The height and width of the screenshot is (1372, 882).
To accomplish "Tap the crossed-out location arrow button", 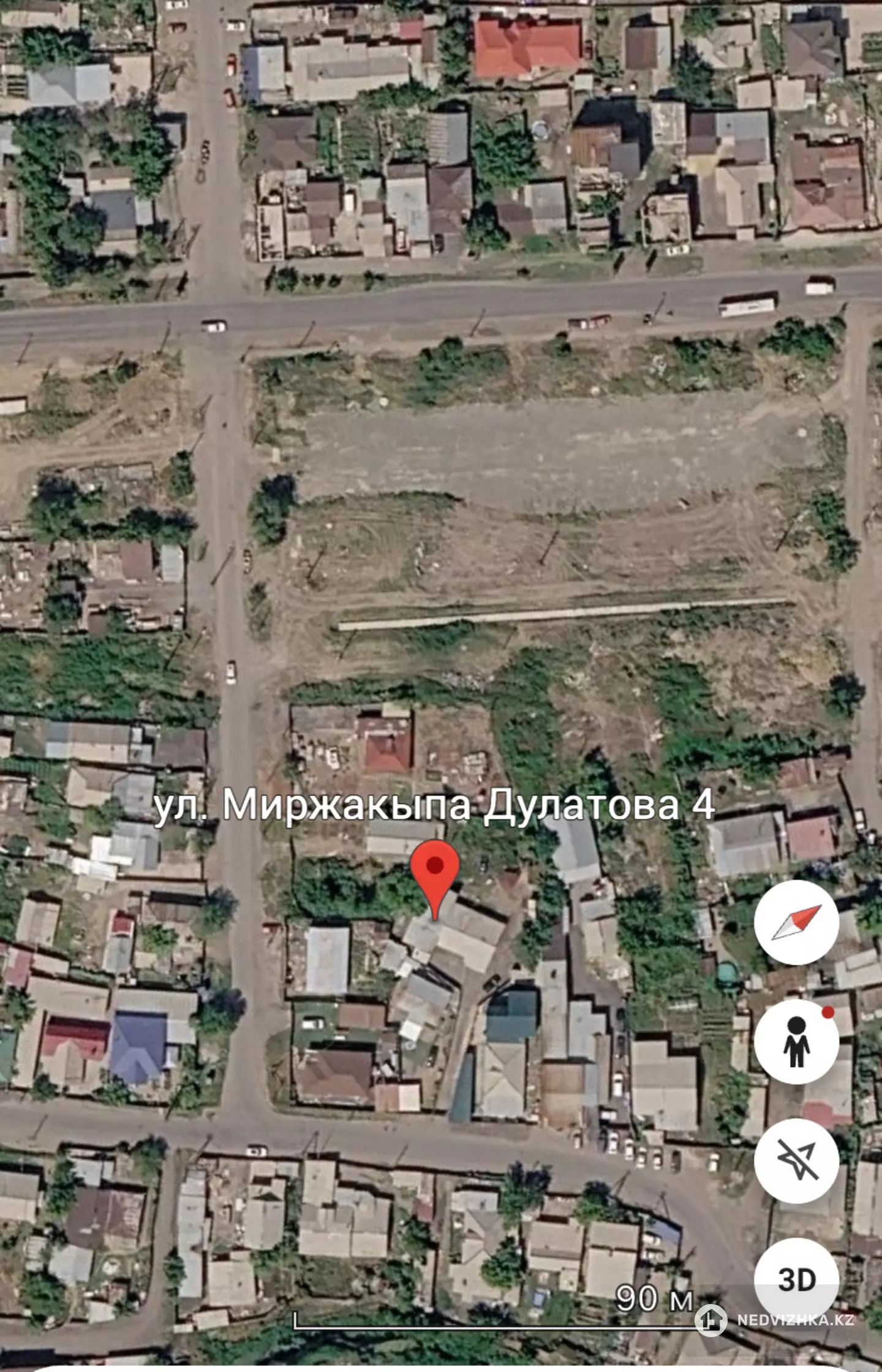I will [x=796, y=1161].
